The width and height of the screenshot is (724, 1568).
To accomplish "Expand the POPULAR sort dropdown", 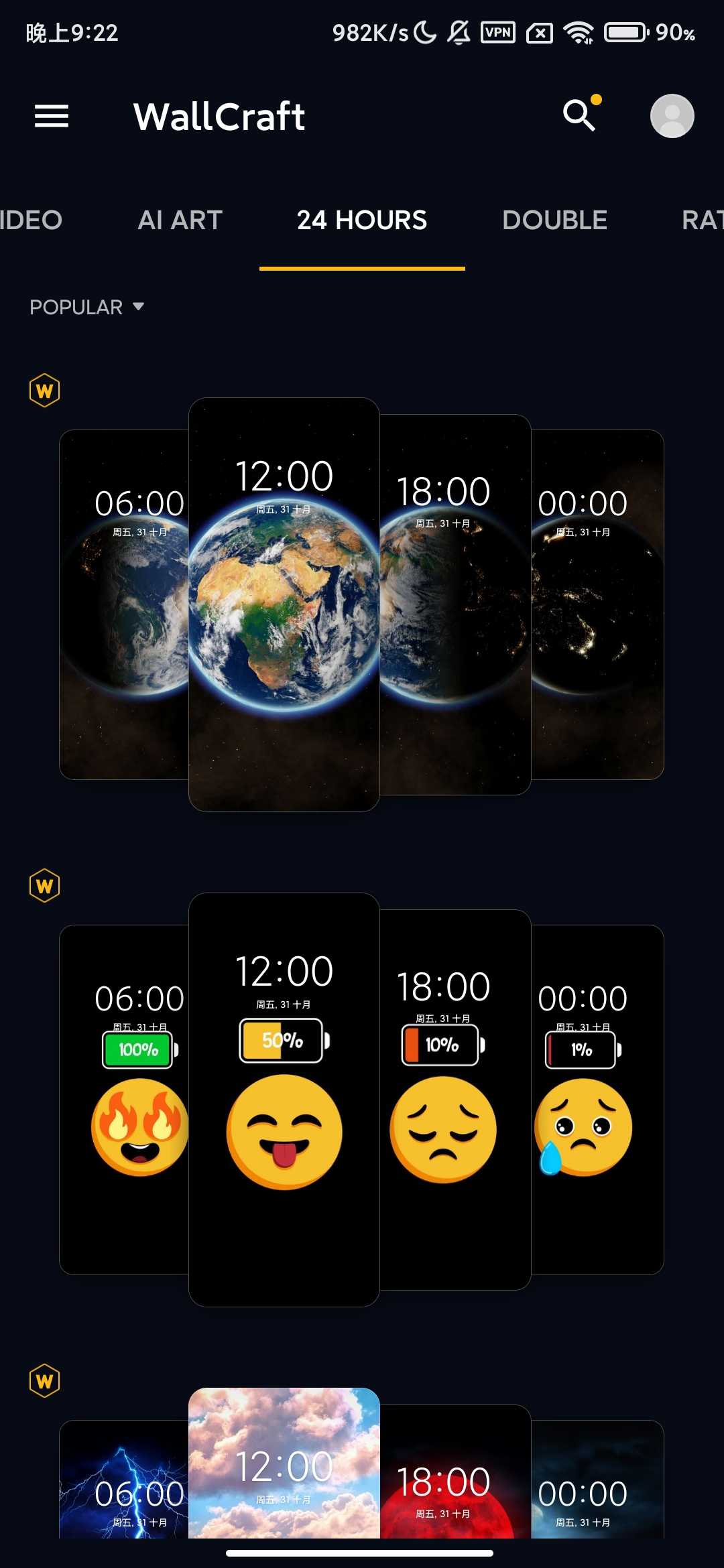I will [x=87, y=307].
